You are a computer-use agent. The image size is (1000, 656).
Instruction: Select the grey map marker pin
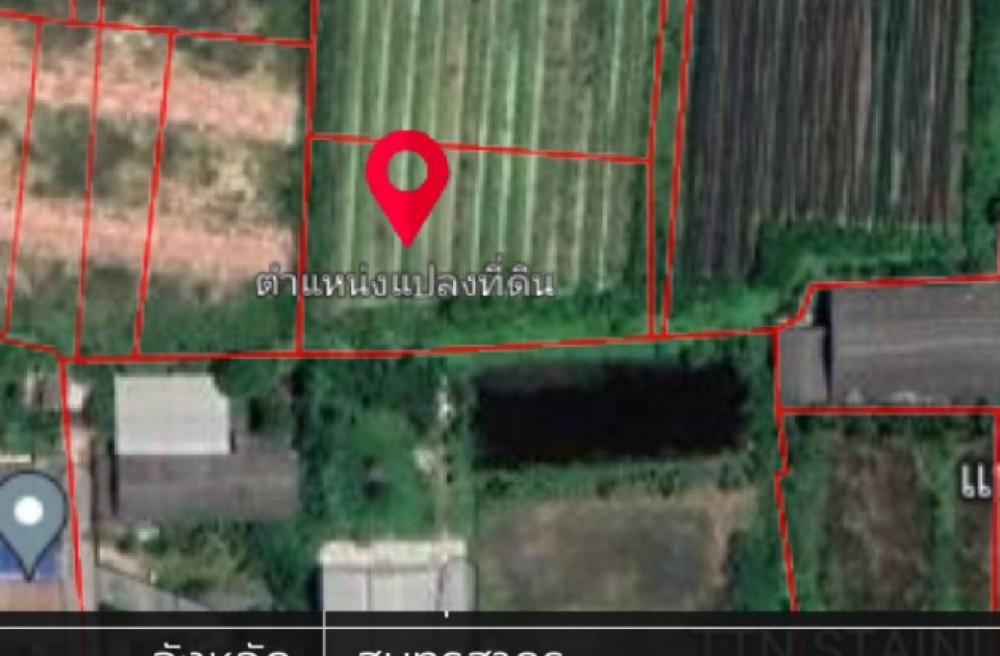click(x=29, y=519)
